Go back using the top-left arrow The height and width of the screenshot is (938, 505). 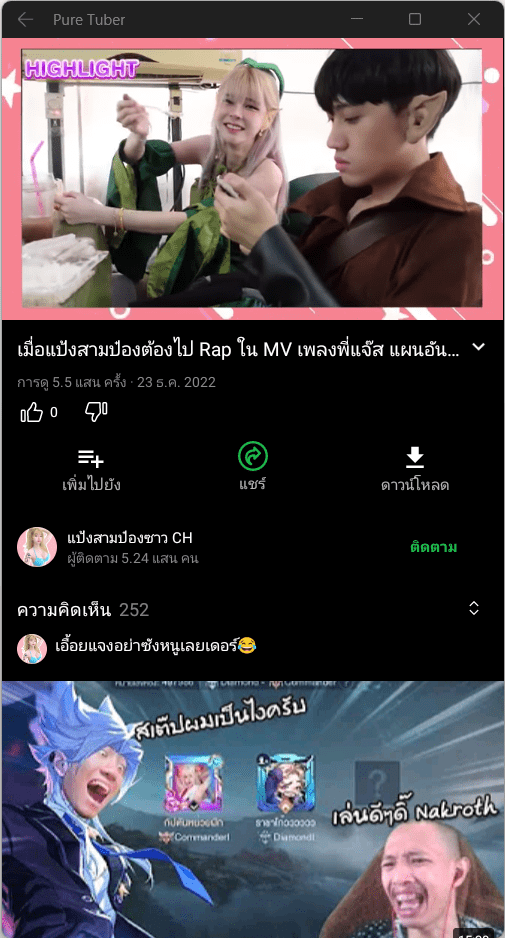coord(25,20)
